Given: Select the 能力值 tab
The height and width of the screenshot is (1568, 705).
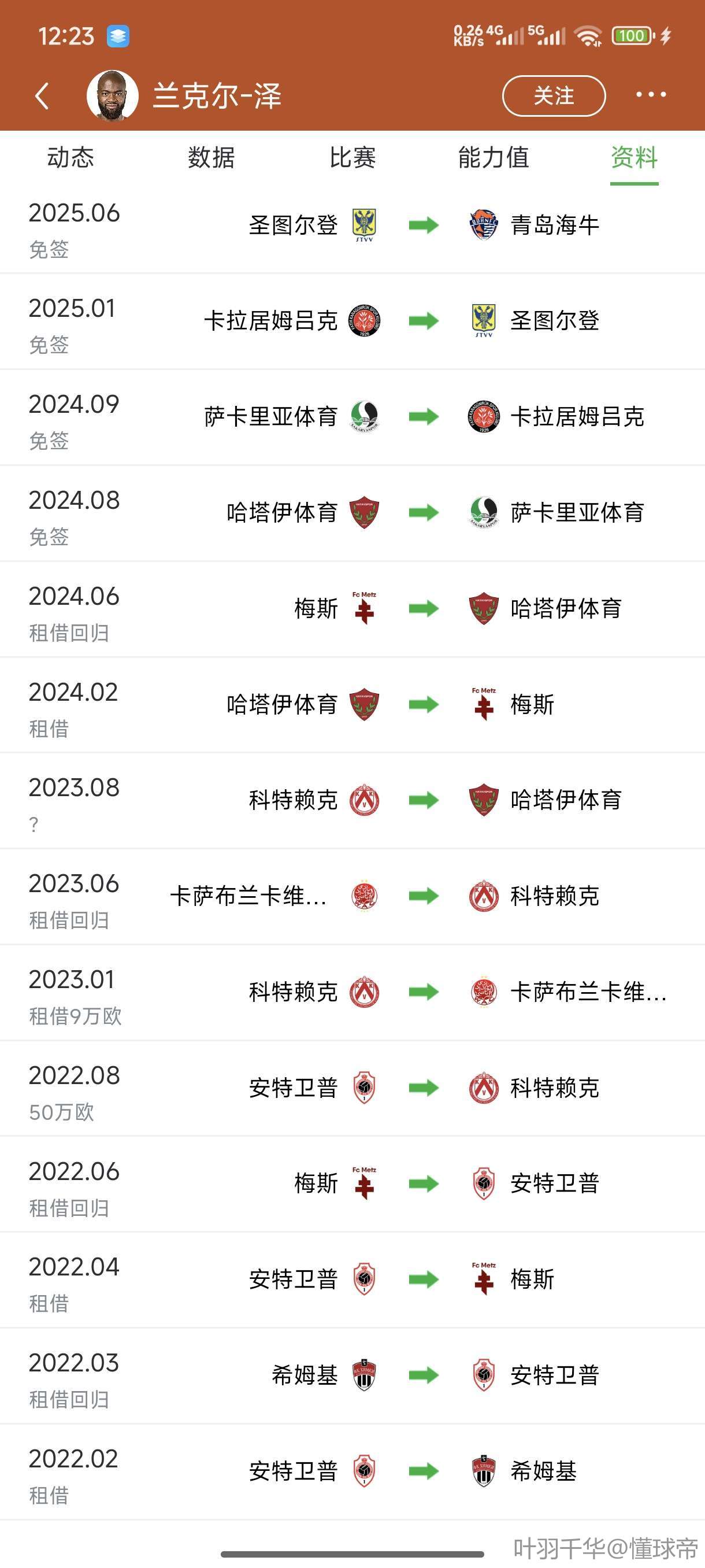Looking at the screenshot, I should coord(493,158).
